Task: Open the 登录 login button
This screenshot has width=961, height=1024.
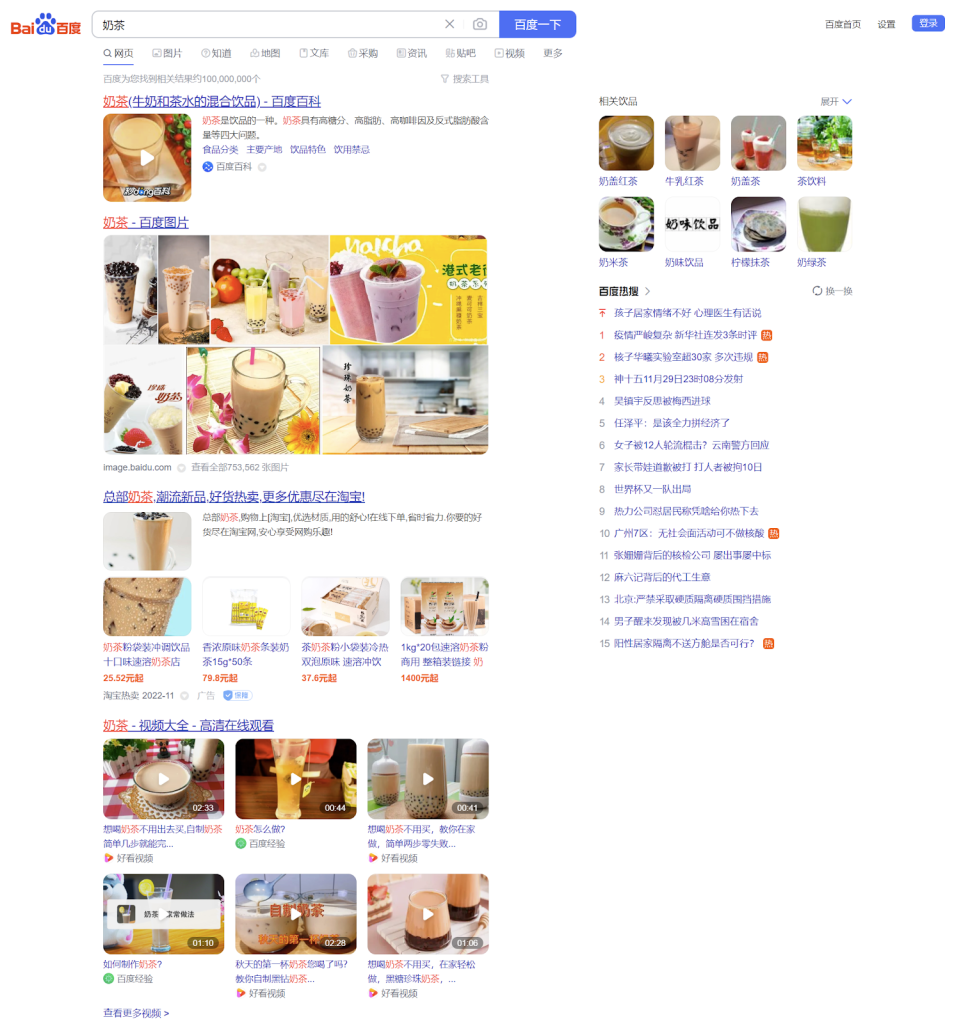Action: 927,24
